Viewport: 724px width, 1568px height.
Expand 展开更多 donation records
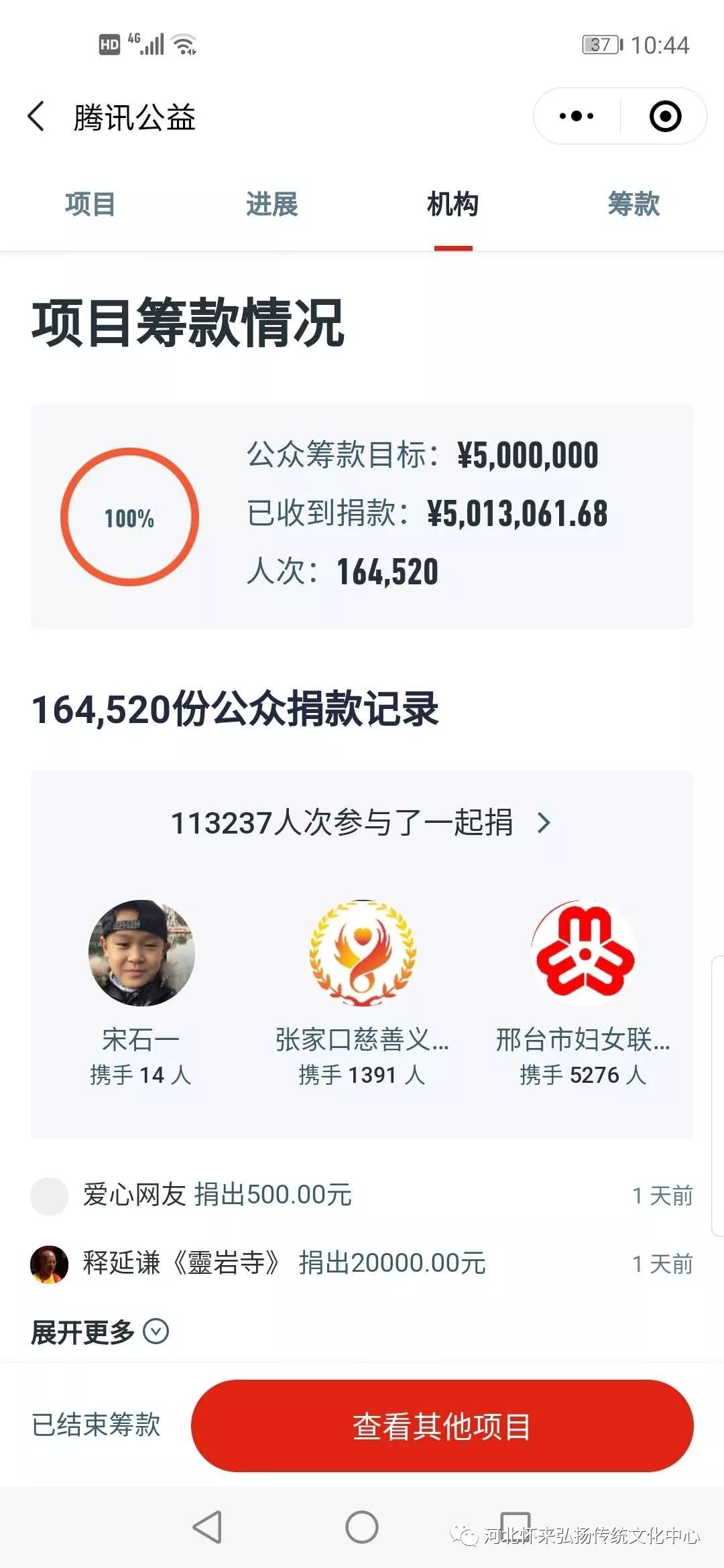100,1332
